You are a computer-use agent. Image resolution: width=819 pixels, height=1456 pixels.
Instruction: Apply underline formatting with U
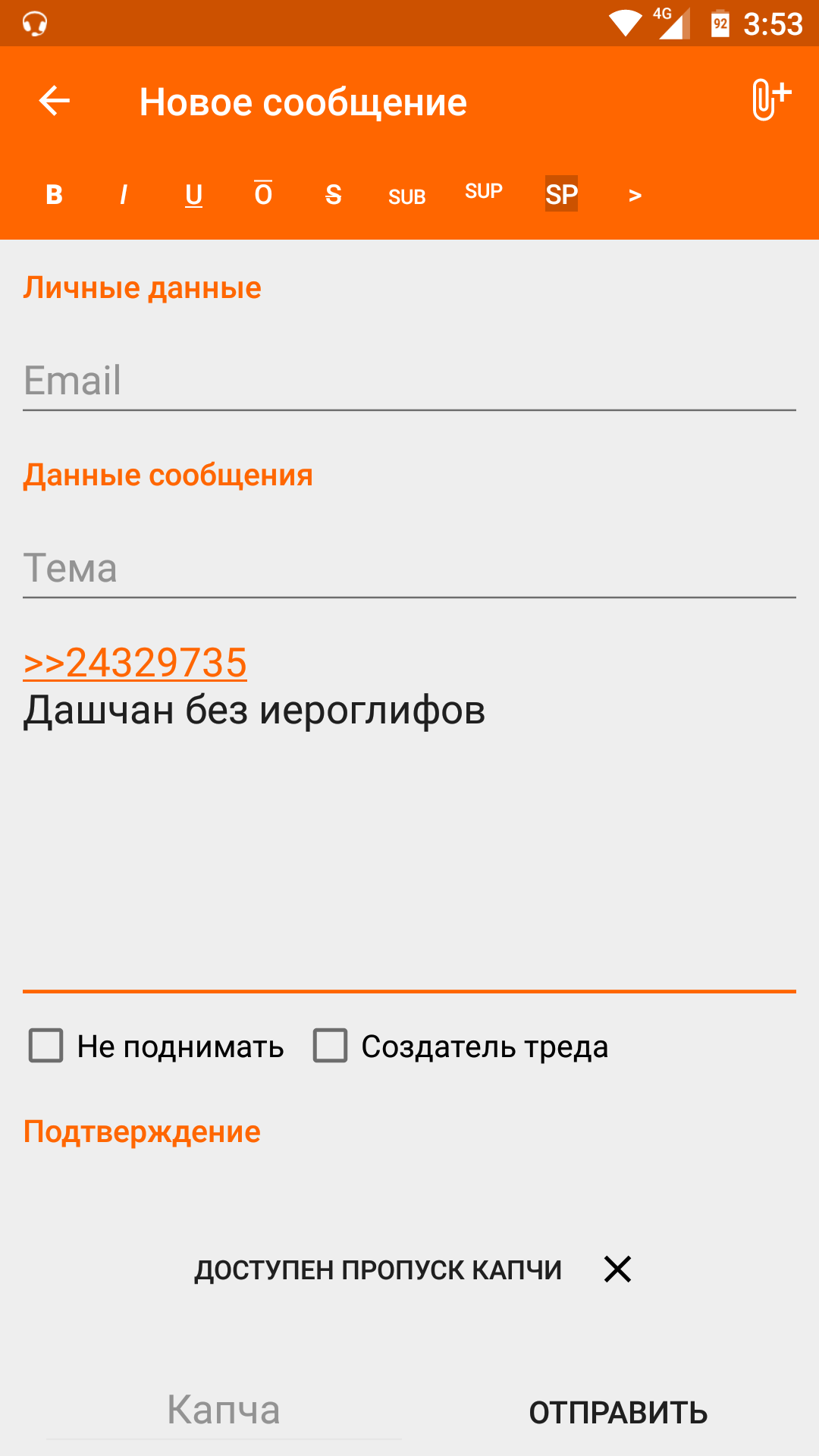[x=193, y=195]
